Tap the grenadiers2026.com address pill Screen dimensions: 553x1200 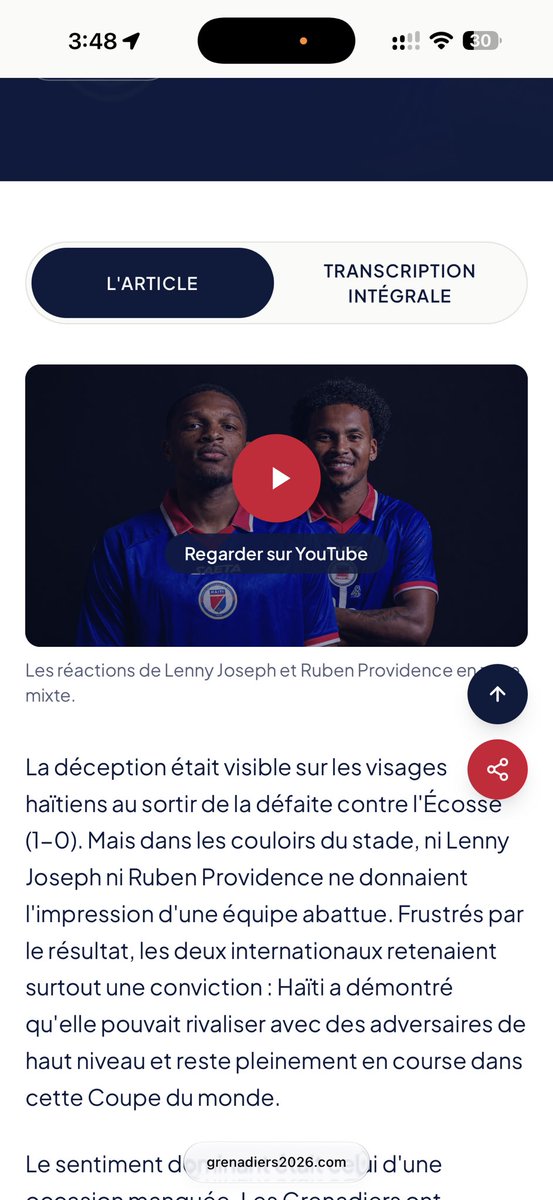coord(277,1162)
